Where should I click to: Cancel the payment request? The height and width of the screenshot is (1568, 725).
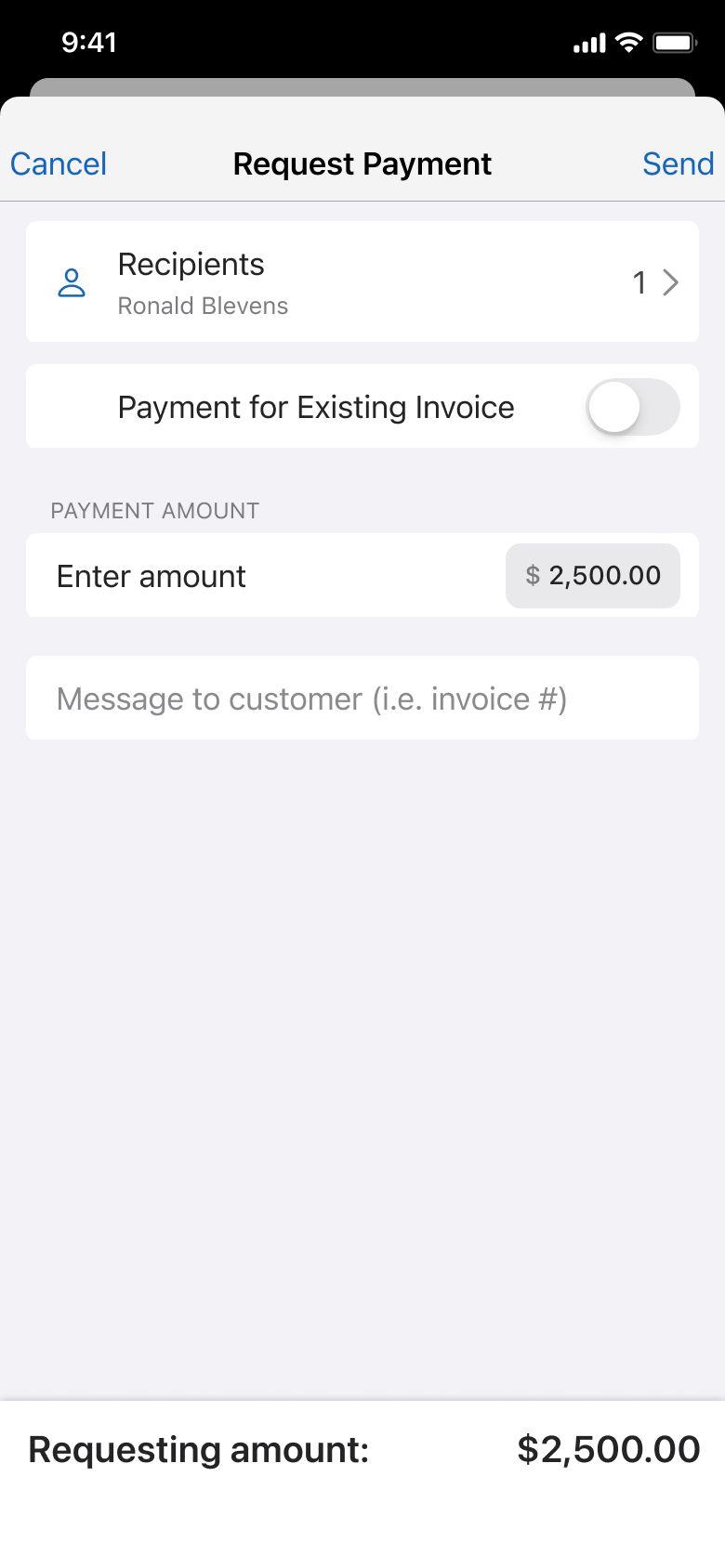click(x=59, y=163)
